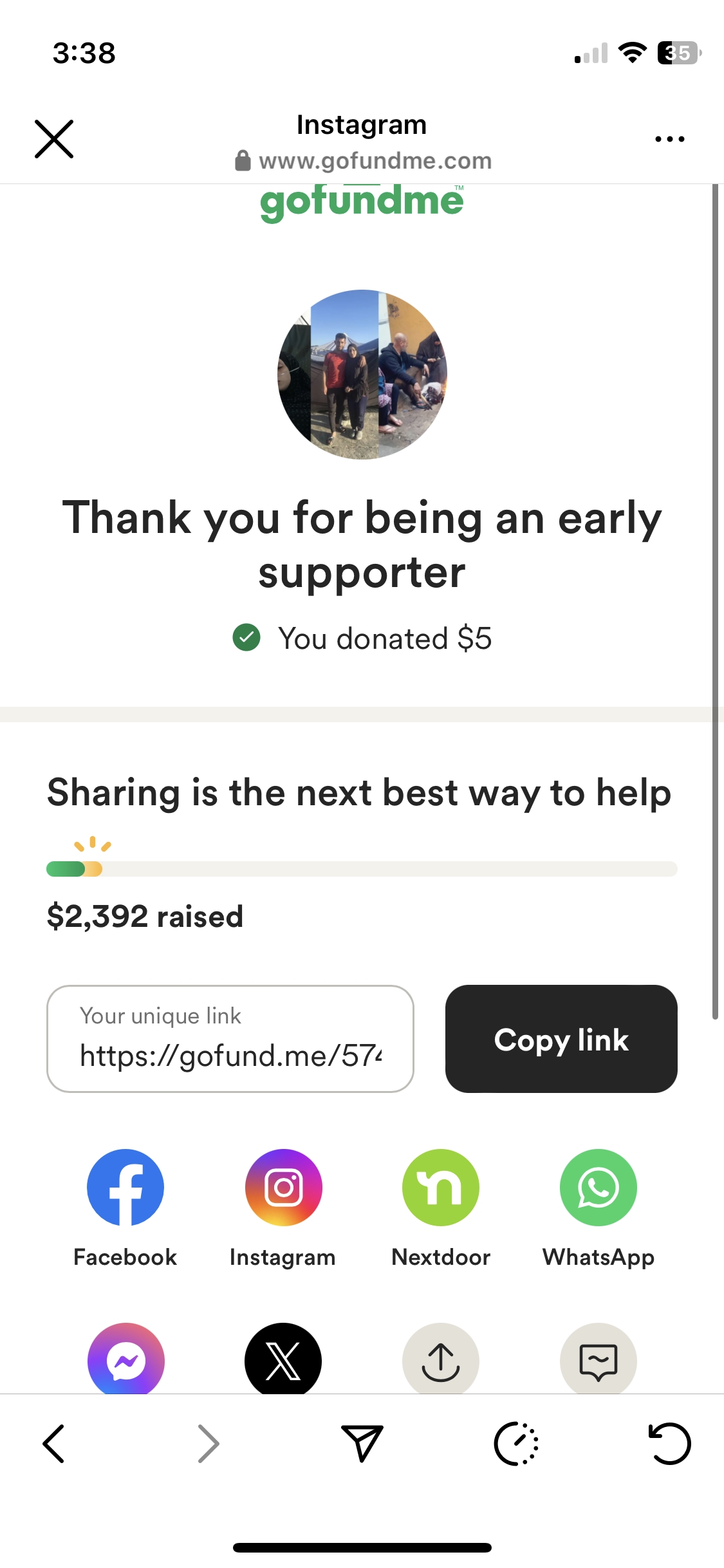Screen dimensions: 724x1568
Task: Tap the Copy link button
Action: (561, 1038)
